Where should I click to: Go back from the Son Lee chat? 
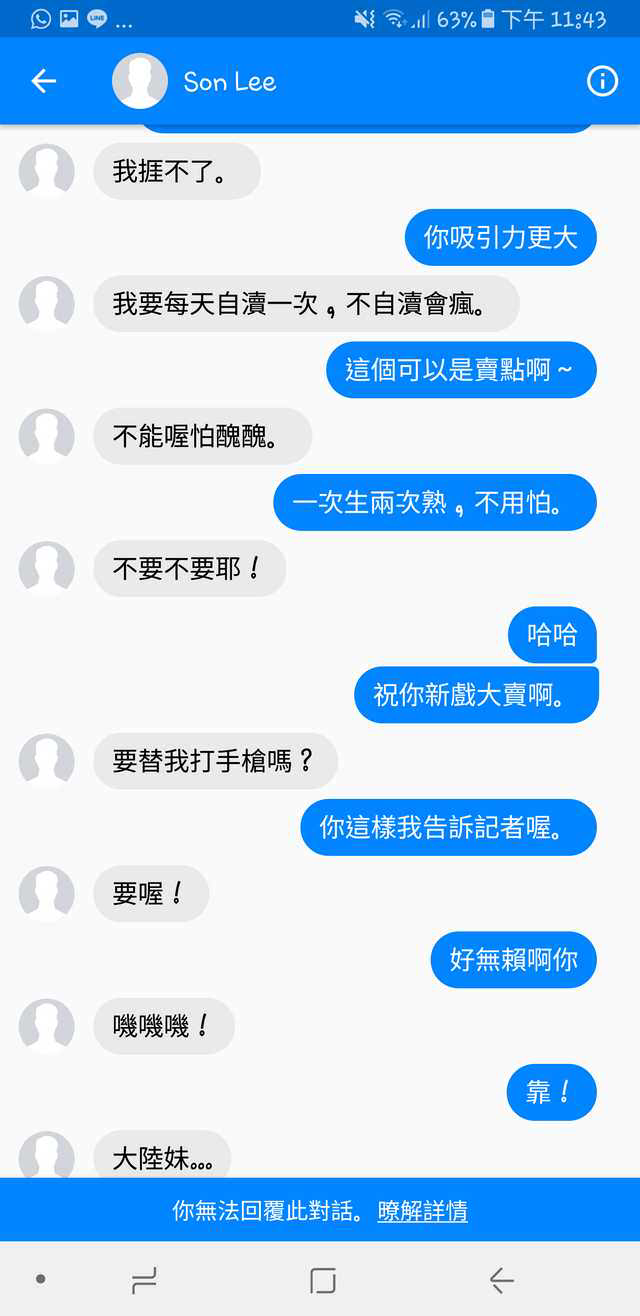44,81
